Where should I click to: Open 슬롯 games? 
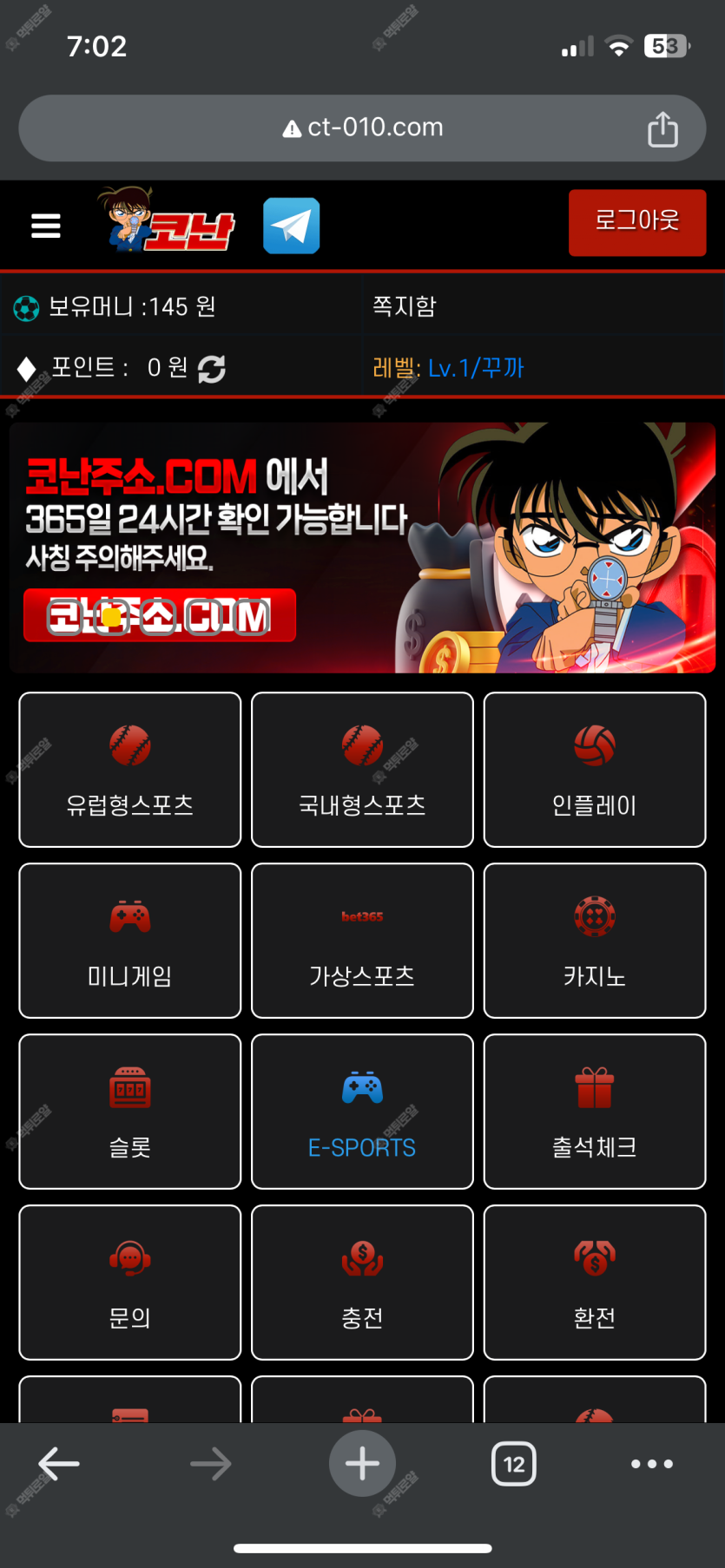[x=130, y=1112]
